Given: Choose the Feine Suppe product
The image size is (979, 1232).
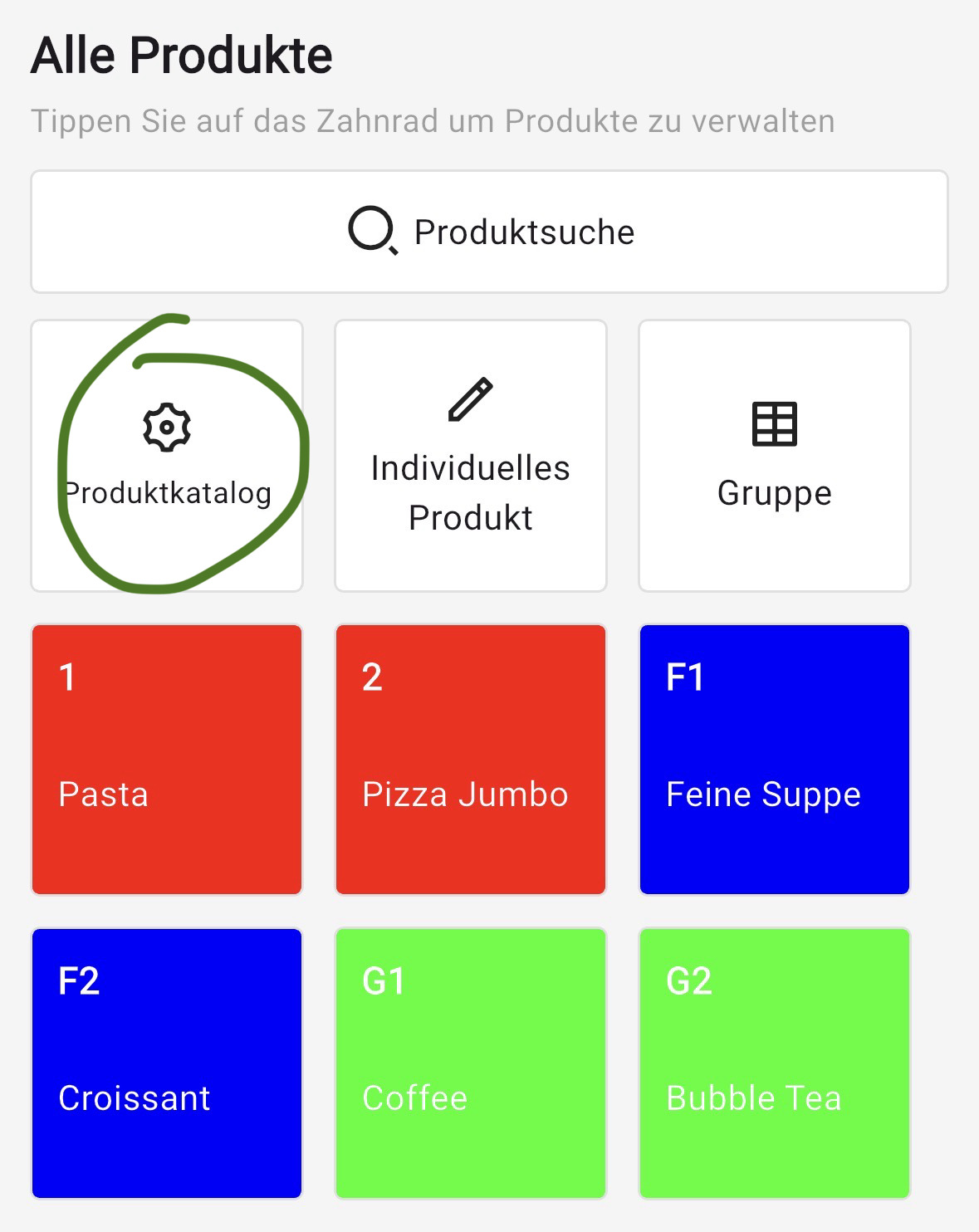Looking at the screenshot, I should (x=774, y=760).
